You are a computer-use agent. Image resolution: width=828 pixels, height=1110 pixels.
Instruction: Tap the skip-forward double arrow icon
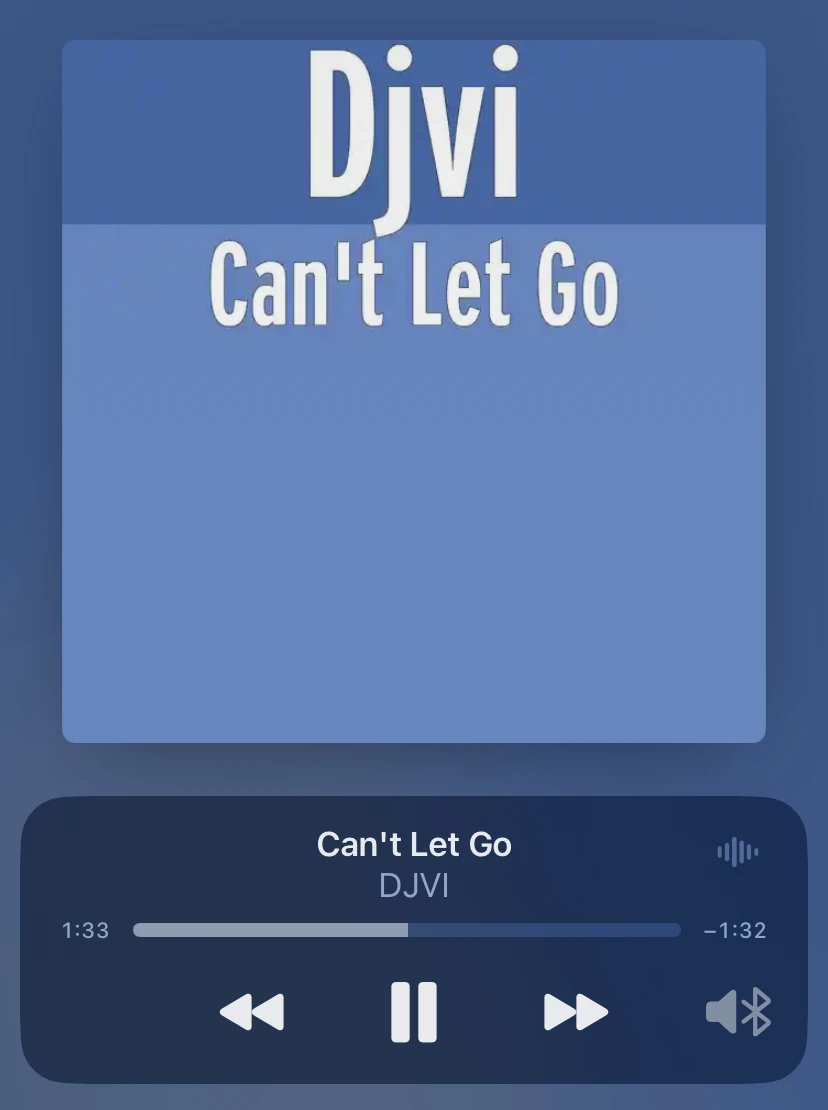(x=577, y=1012)
